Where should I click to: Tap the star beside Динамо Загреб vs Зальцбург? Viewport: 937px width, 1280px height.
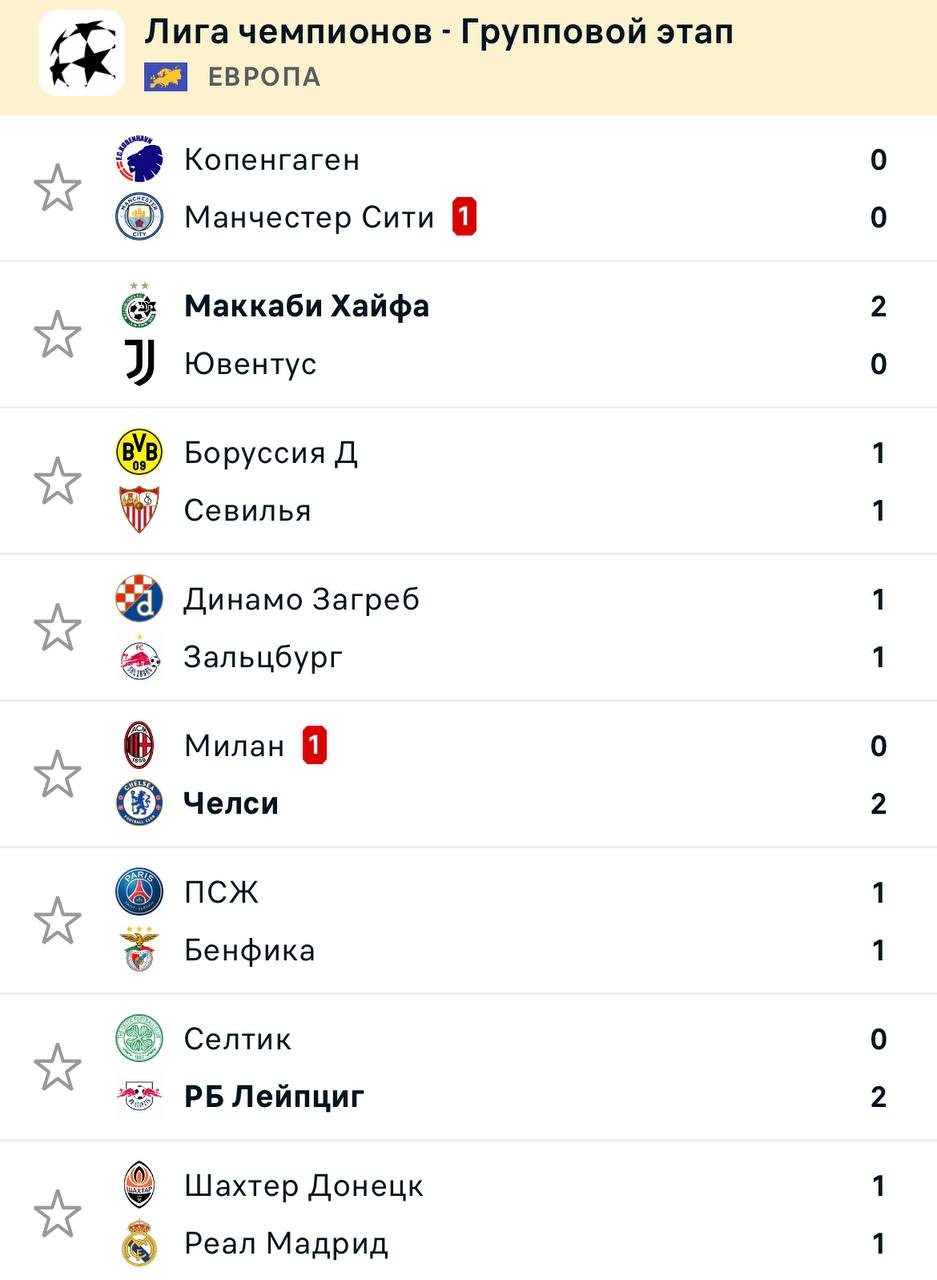click(x=57, y=628)
